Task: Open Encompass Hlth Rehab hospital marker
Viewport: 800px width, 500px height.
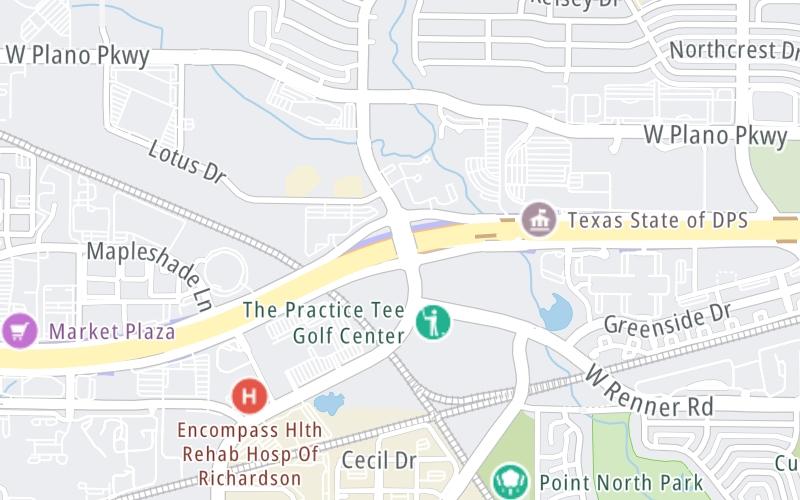Action: pos(249,396)
